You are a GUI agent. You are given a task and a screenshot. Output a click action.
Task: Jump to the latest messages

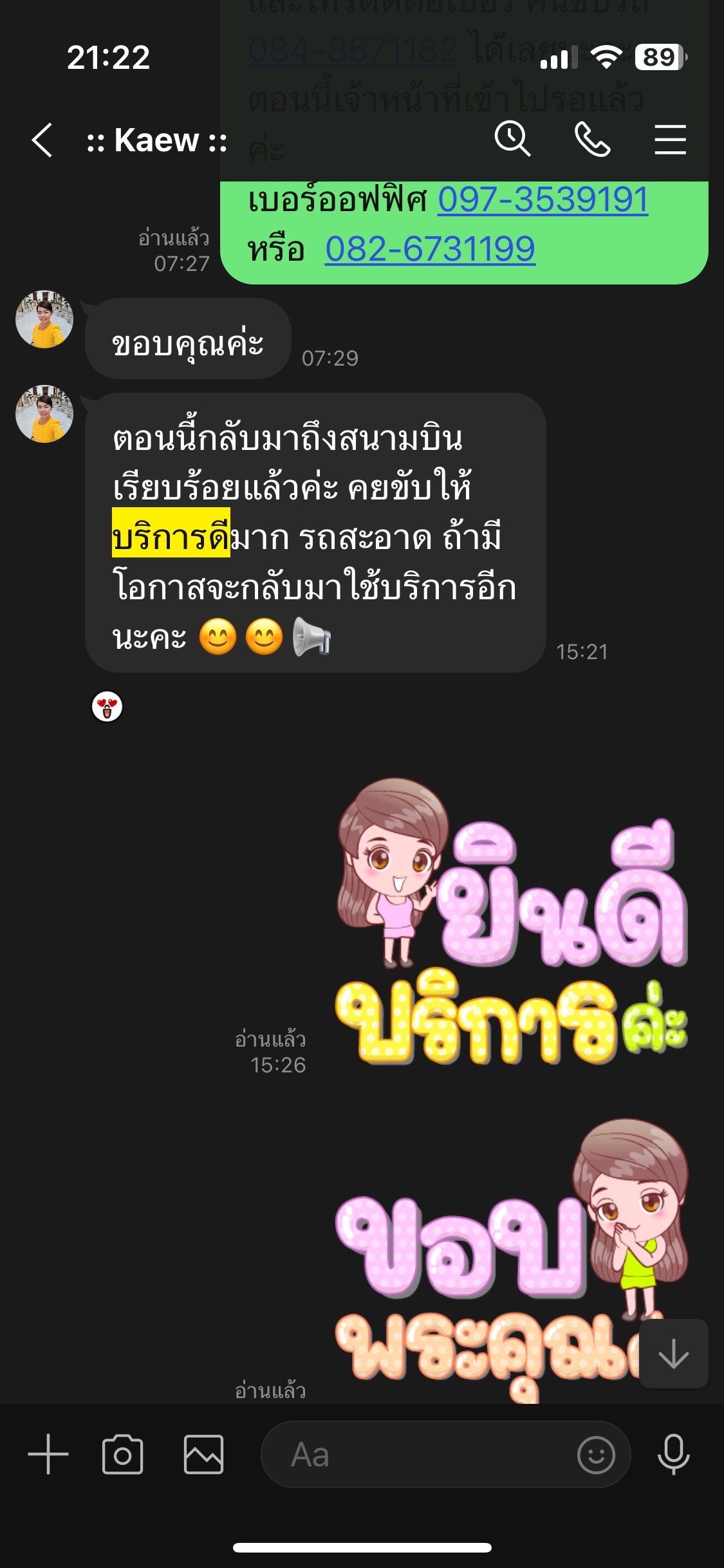click(673, 1353)
